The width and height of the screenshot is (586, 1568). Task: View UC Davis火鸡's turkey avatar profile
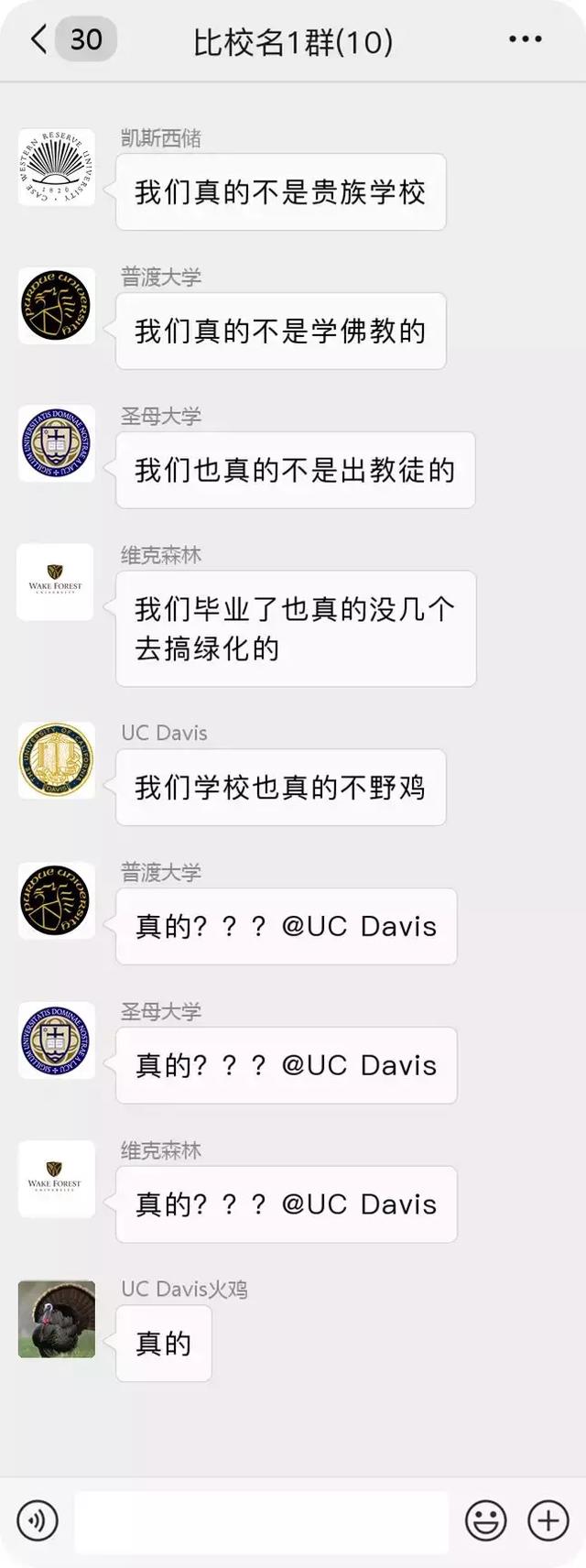(x=57, y=1318)
